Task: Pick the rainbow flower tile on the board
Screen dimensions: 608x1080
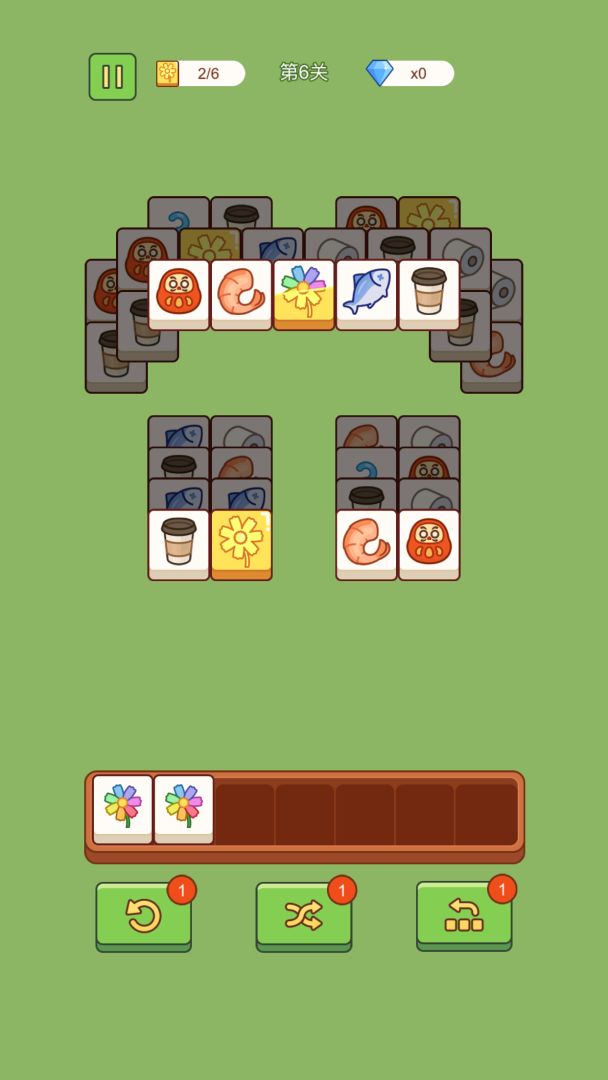Action: click(x=304, y=295)
